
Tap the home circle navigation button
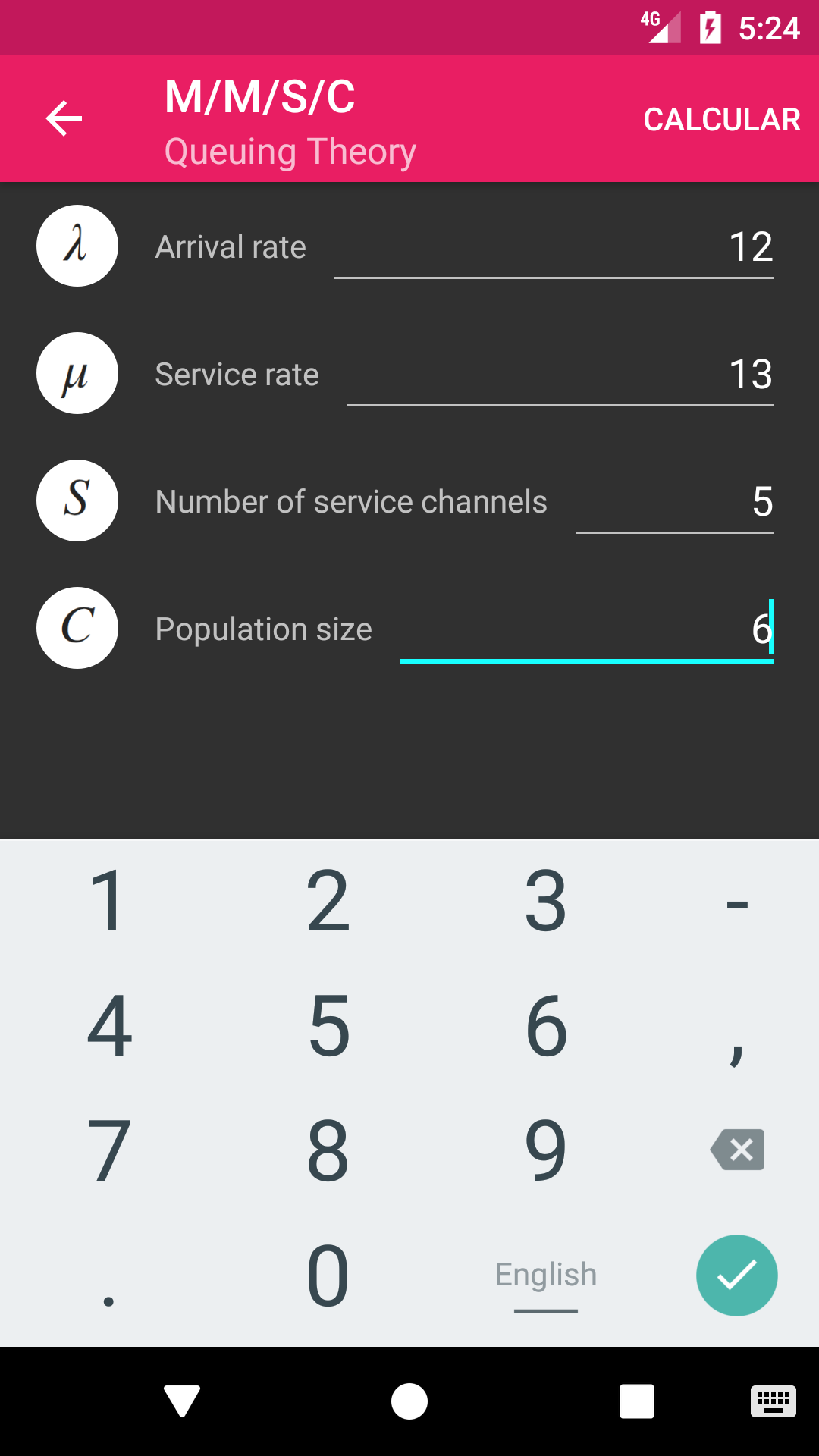[409, 1402]
